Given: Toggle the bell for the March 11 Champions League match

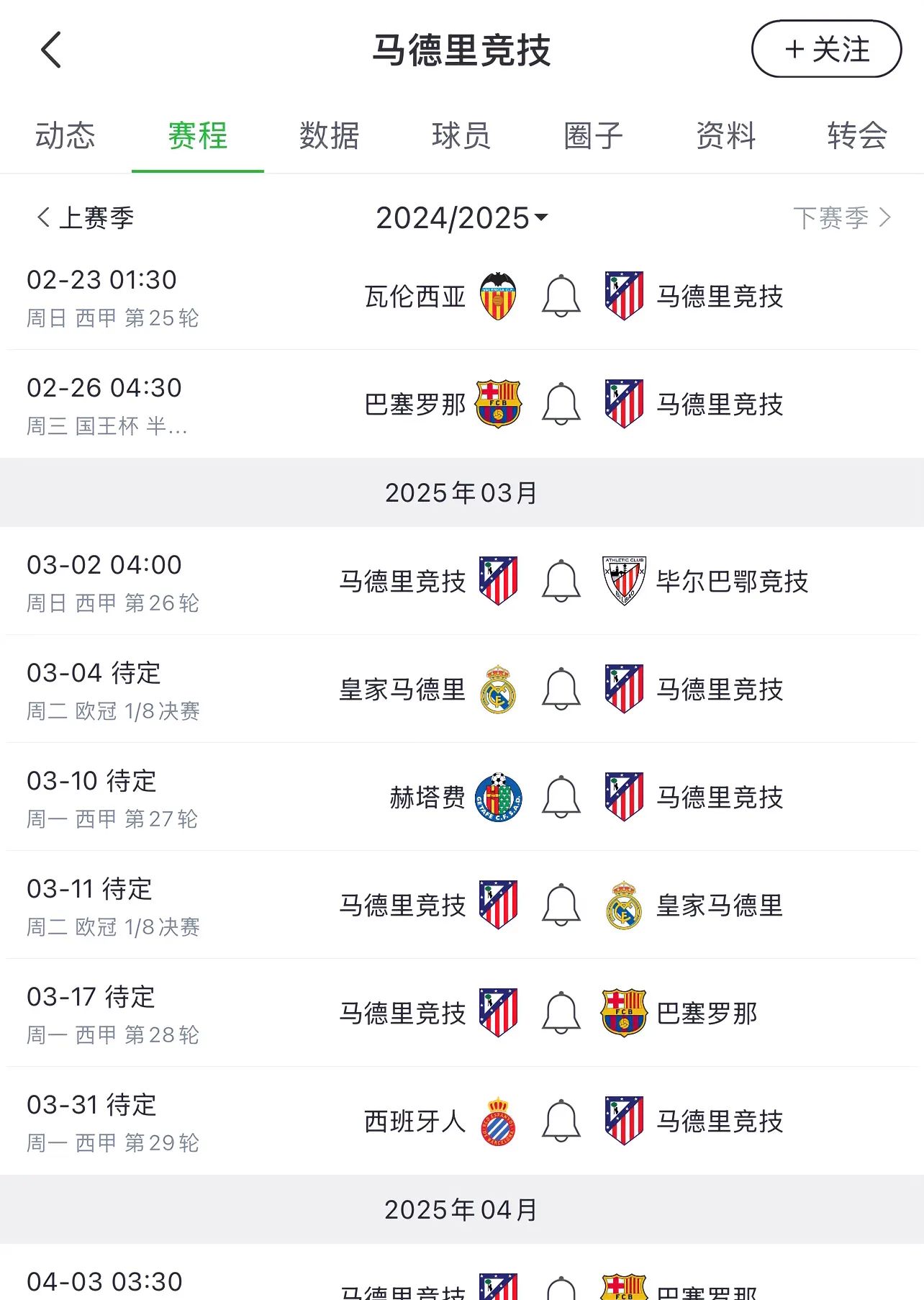Looking at the screenshot, I should (x=561, y=906).
